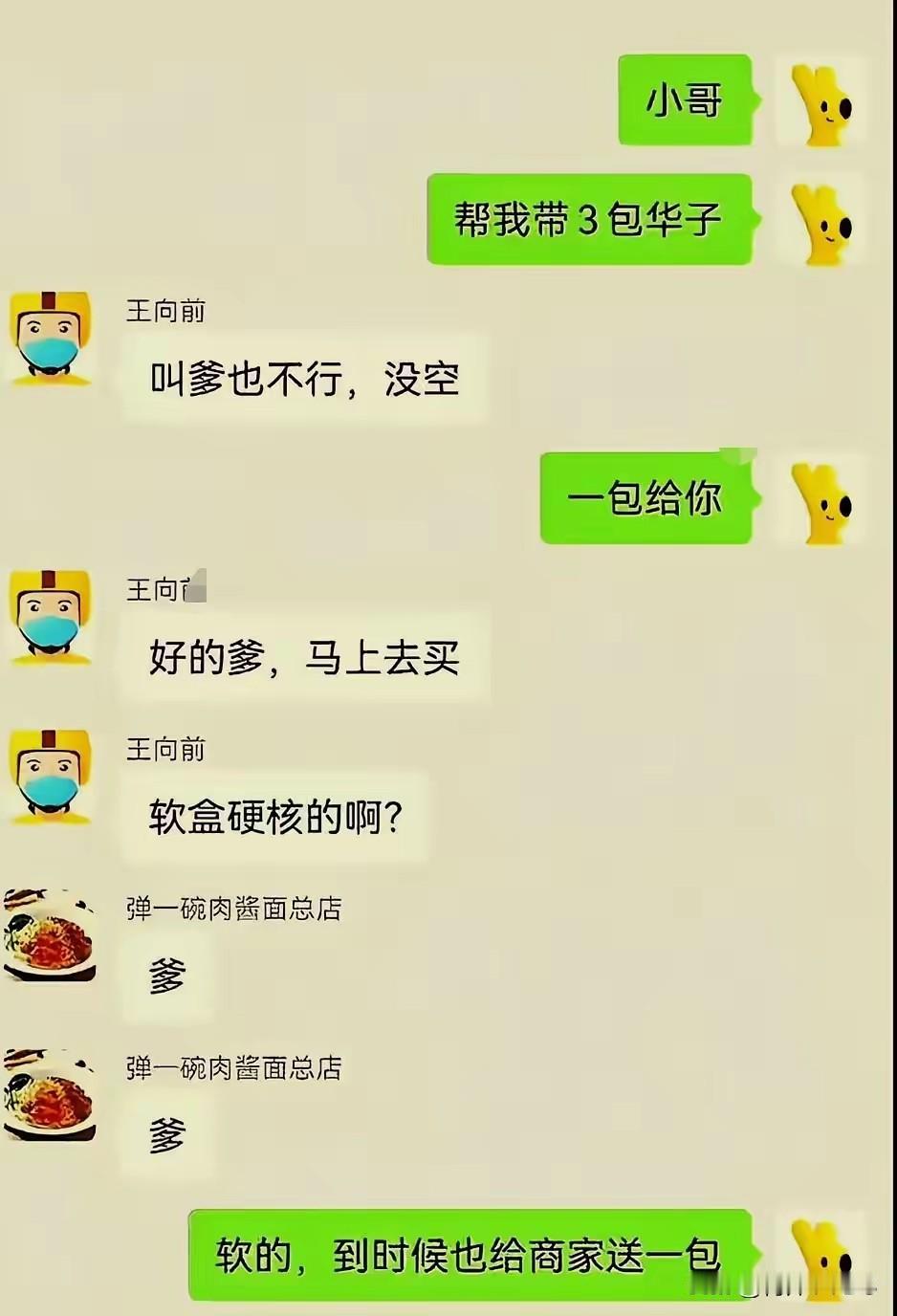Click the 弹一碗肉酱面总店 shop name
The height and width of the screenshot is (1316, 897).
[x=234, y=909]
